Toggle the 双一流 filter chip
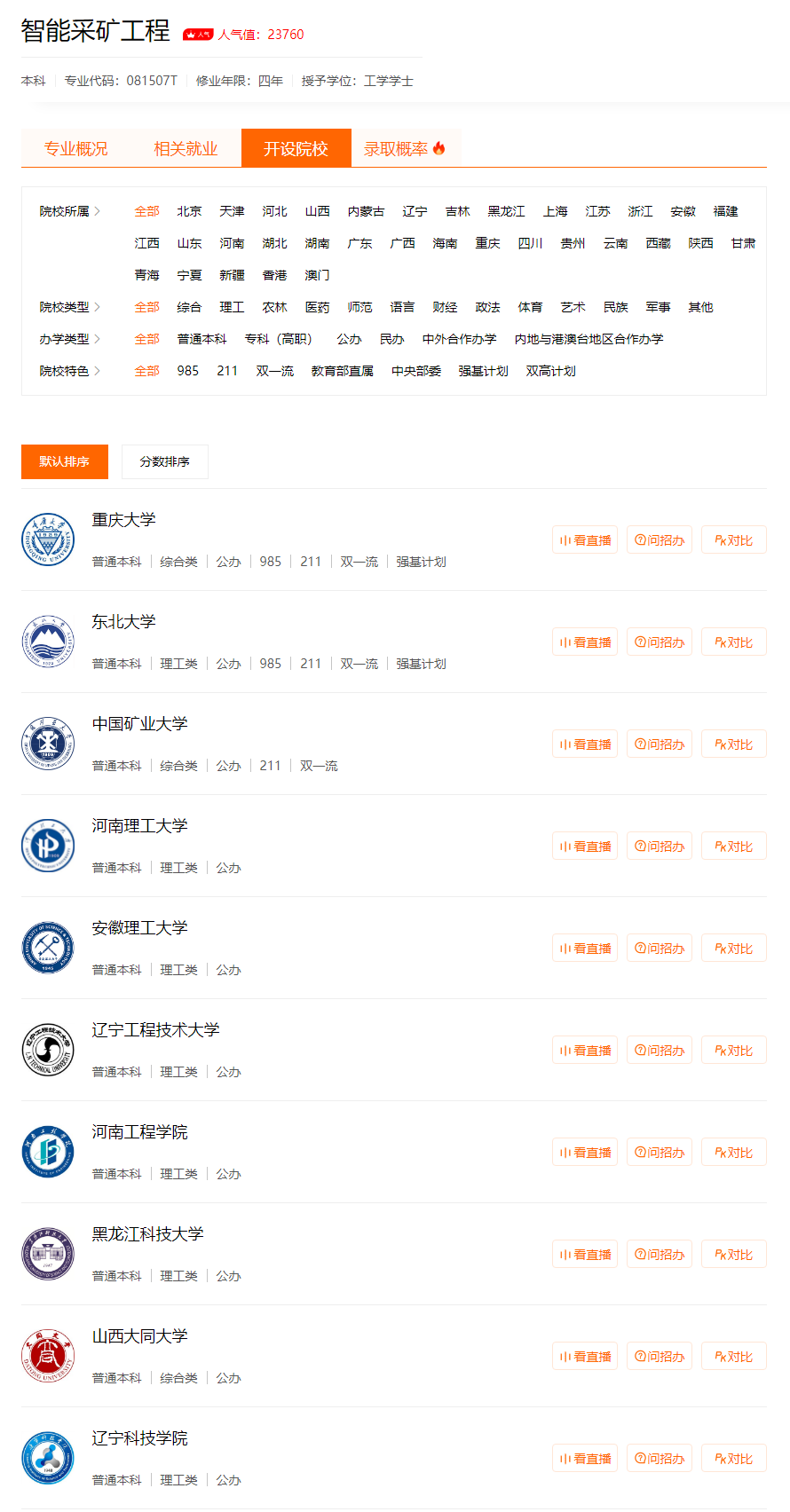Image resolution: width=790 pixels, height=1512 pixels. (274, 371)
